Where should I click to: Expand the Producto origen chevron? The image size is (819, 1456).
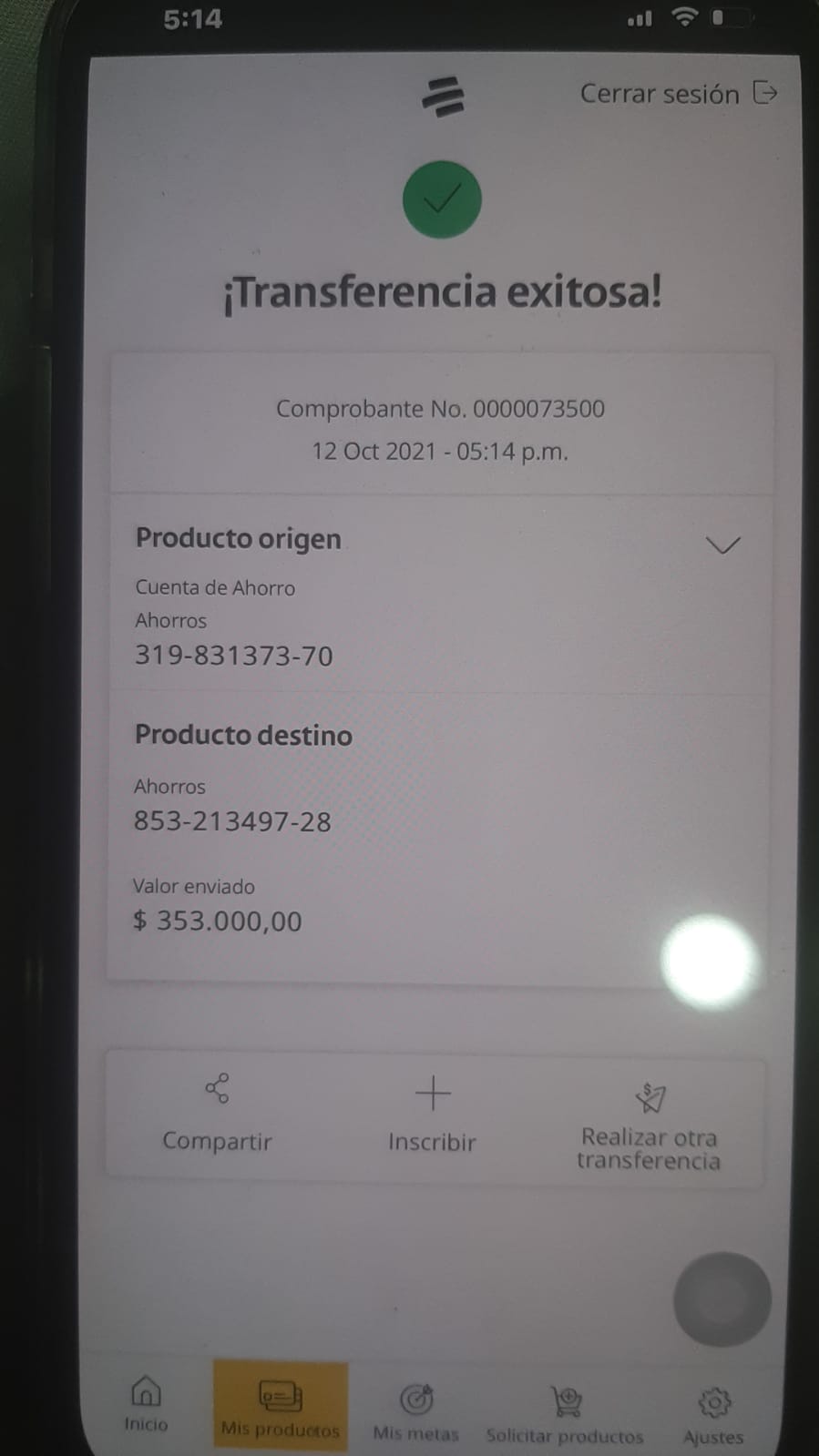tap(722, 545)
